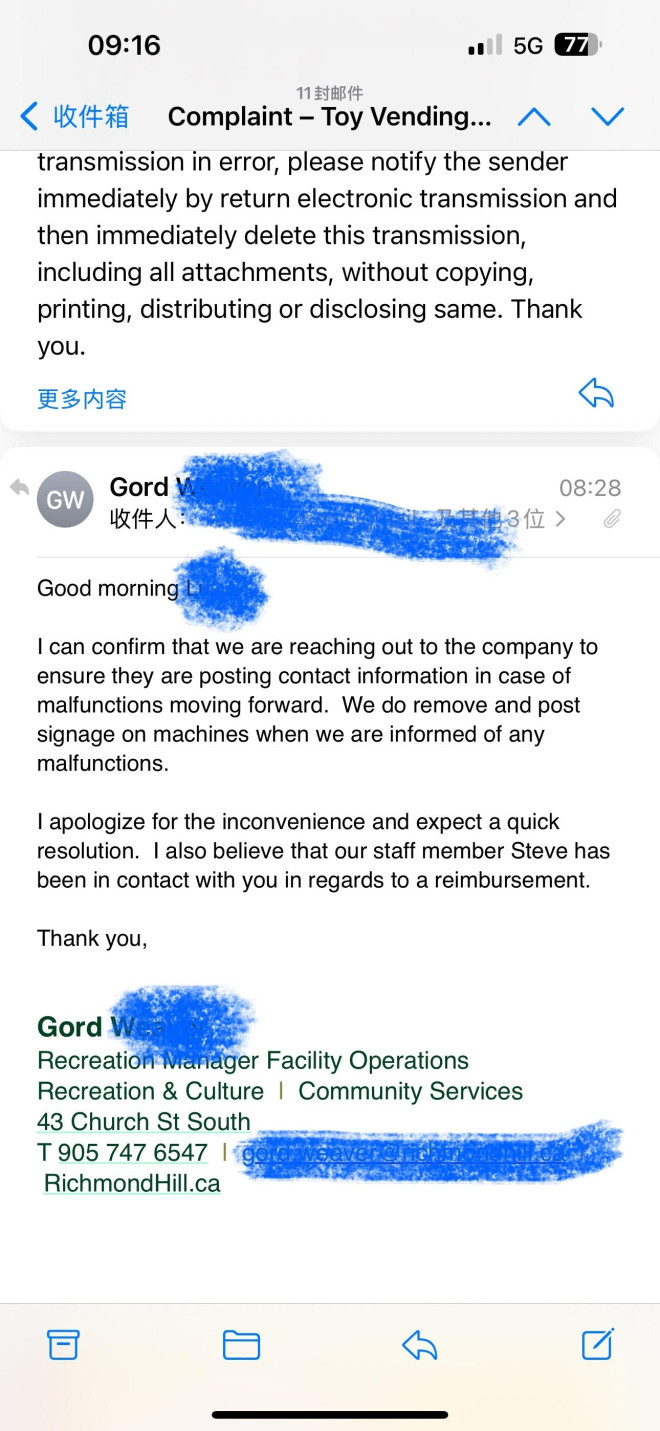Archive this email from bottom toolbar

point(63,1345)
